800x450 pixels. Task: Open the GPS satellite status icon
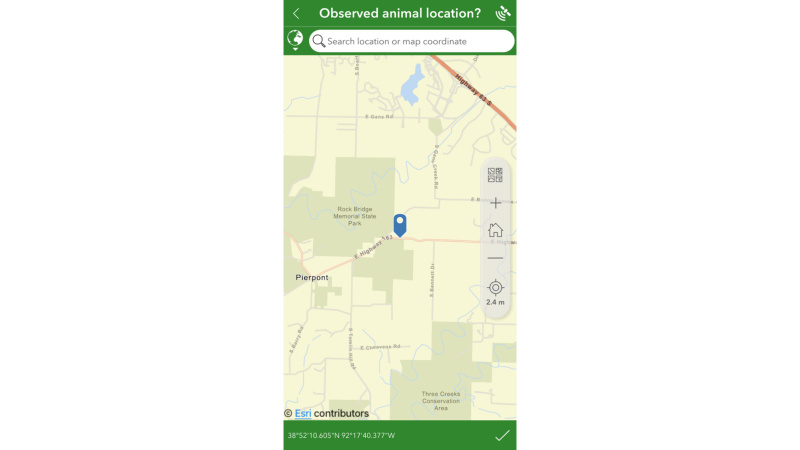[x=503, y=13]
